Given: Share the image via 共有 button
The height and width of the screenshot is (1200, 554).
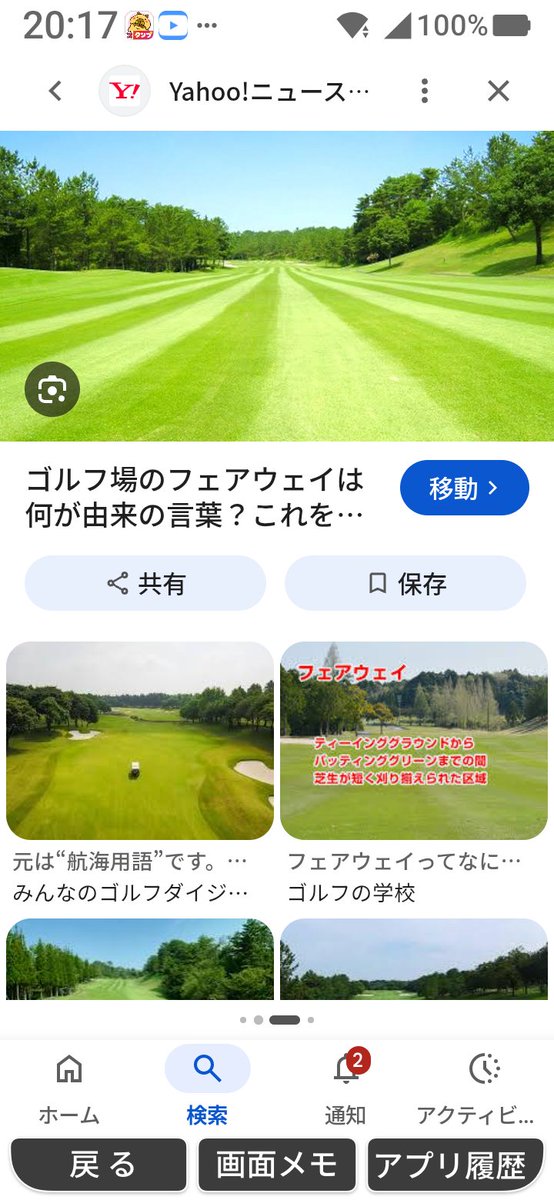Looking at the screenshot, I should click(146, 583).
